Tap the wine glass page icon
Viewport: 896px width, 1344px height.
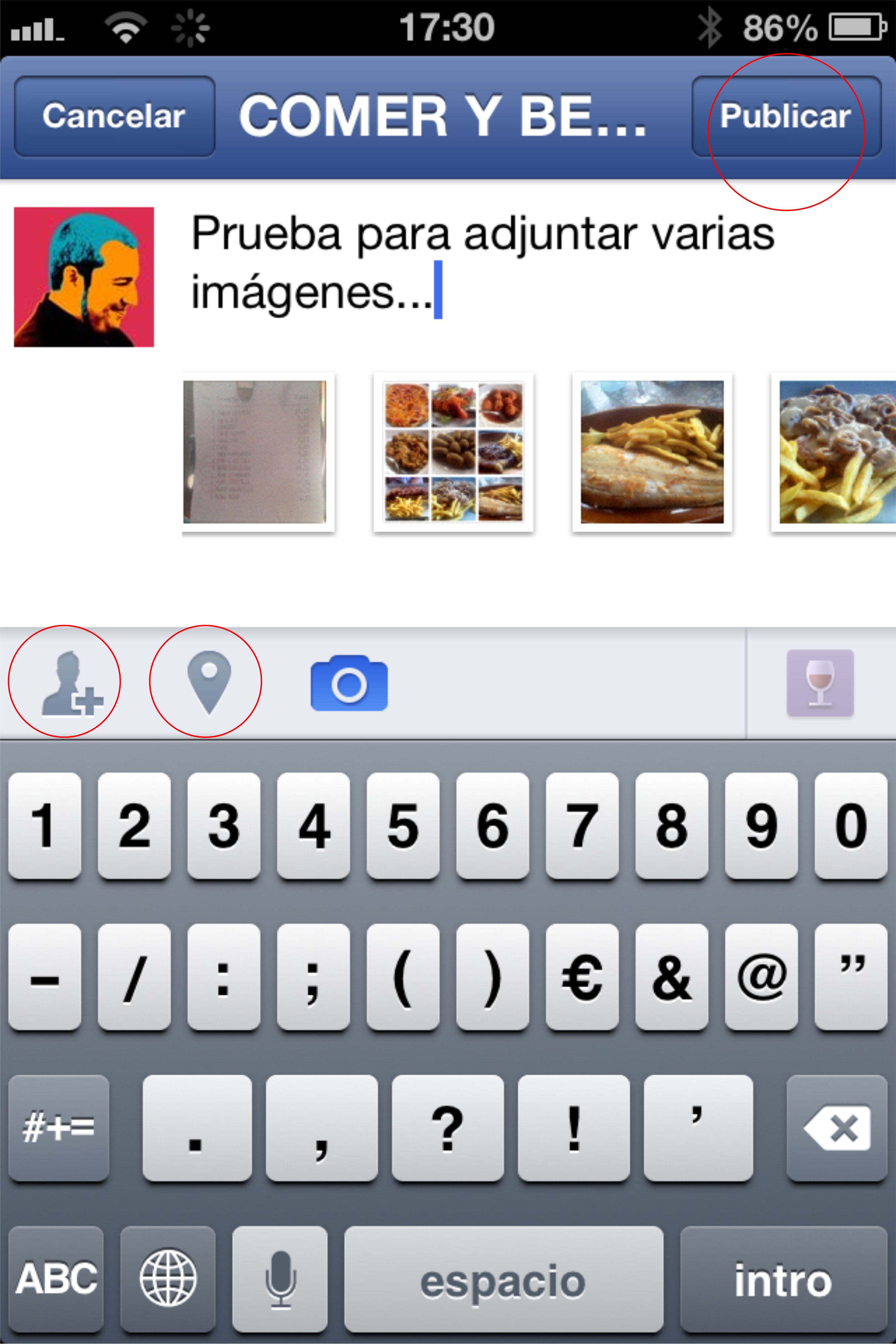(819, 683)
